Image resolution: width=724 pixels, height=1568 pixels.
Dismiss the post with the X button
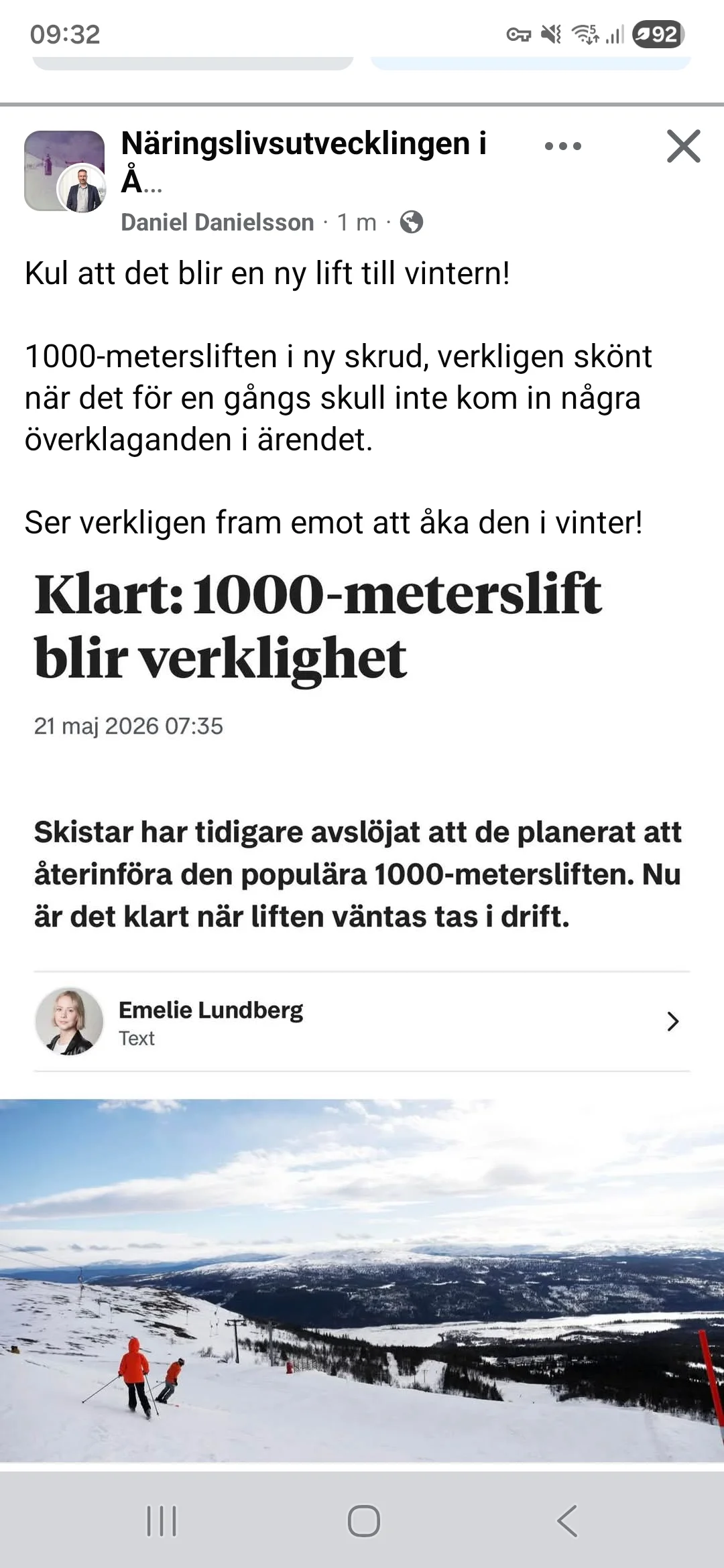pyautogui.click(x=683, y=146)
